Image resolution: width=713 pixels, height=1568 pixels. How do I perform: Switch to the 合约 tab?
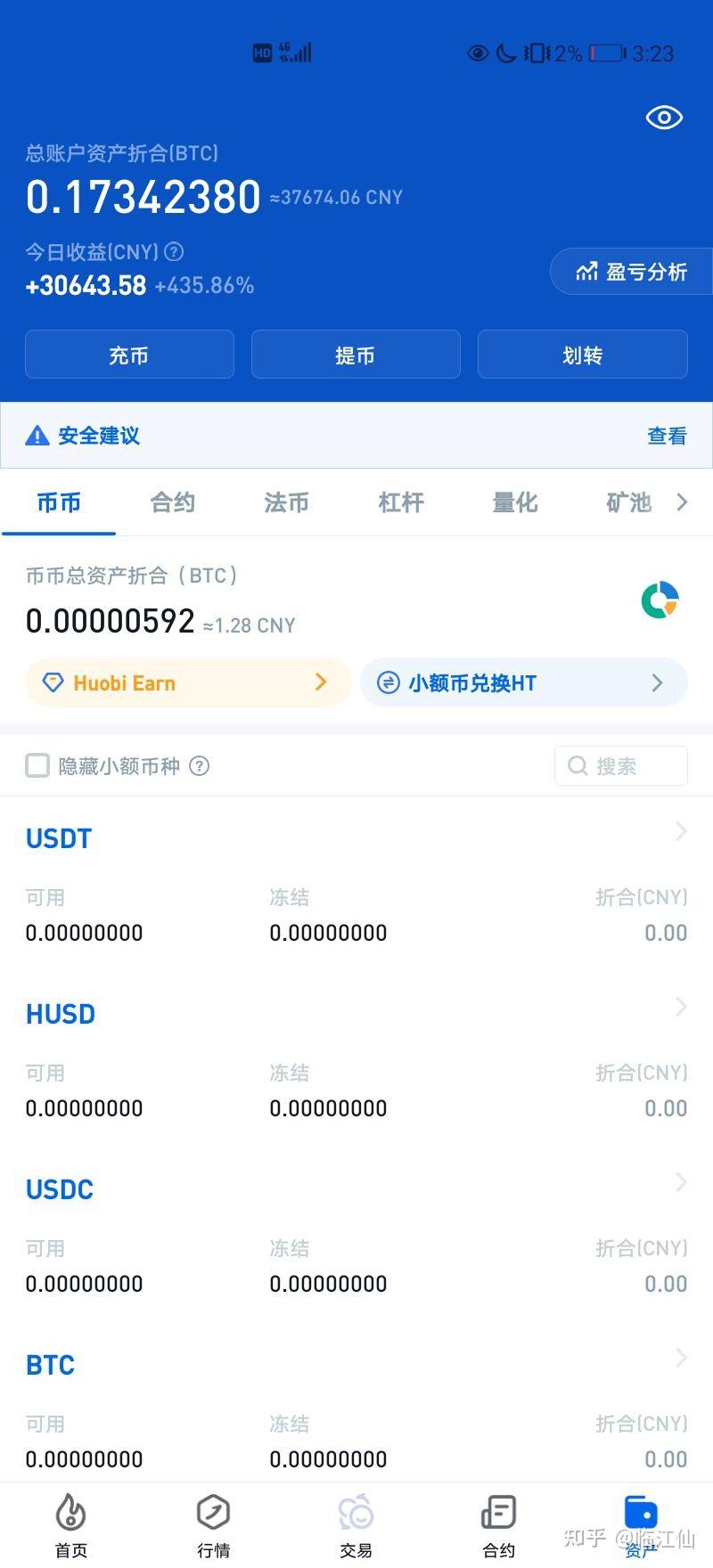click(x=171, y=502)
